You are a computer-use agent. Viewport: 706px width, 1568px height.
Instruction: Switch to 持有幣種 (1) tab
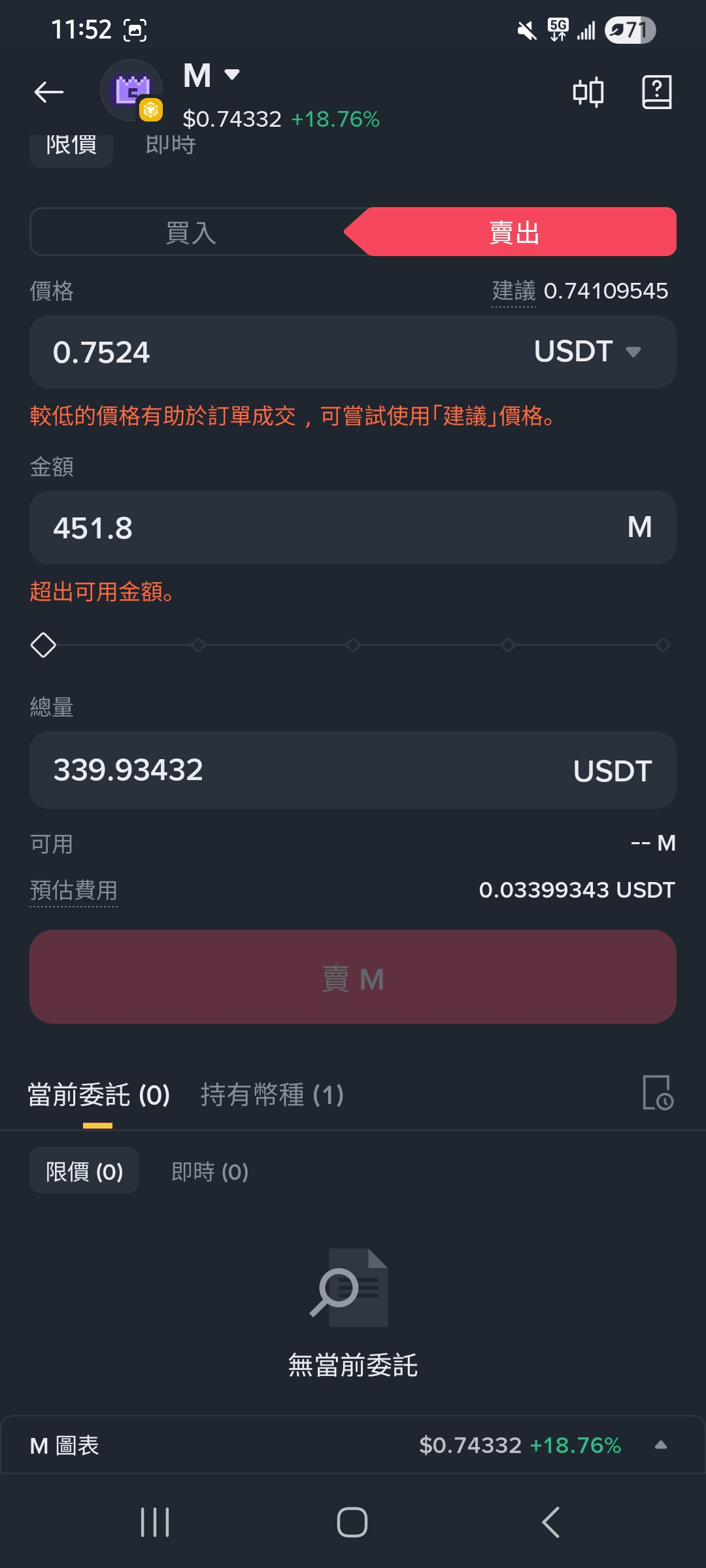[x=272, y=1094]
